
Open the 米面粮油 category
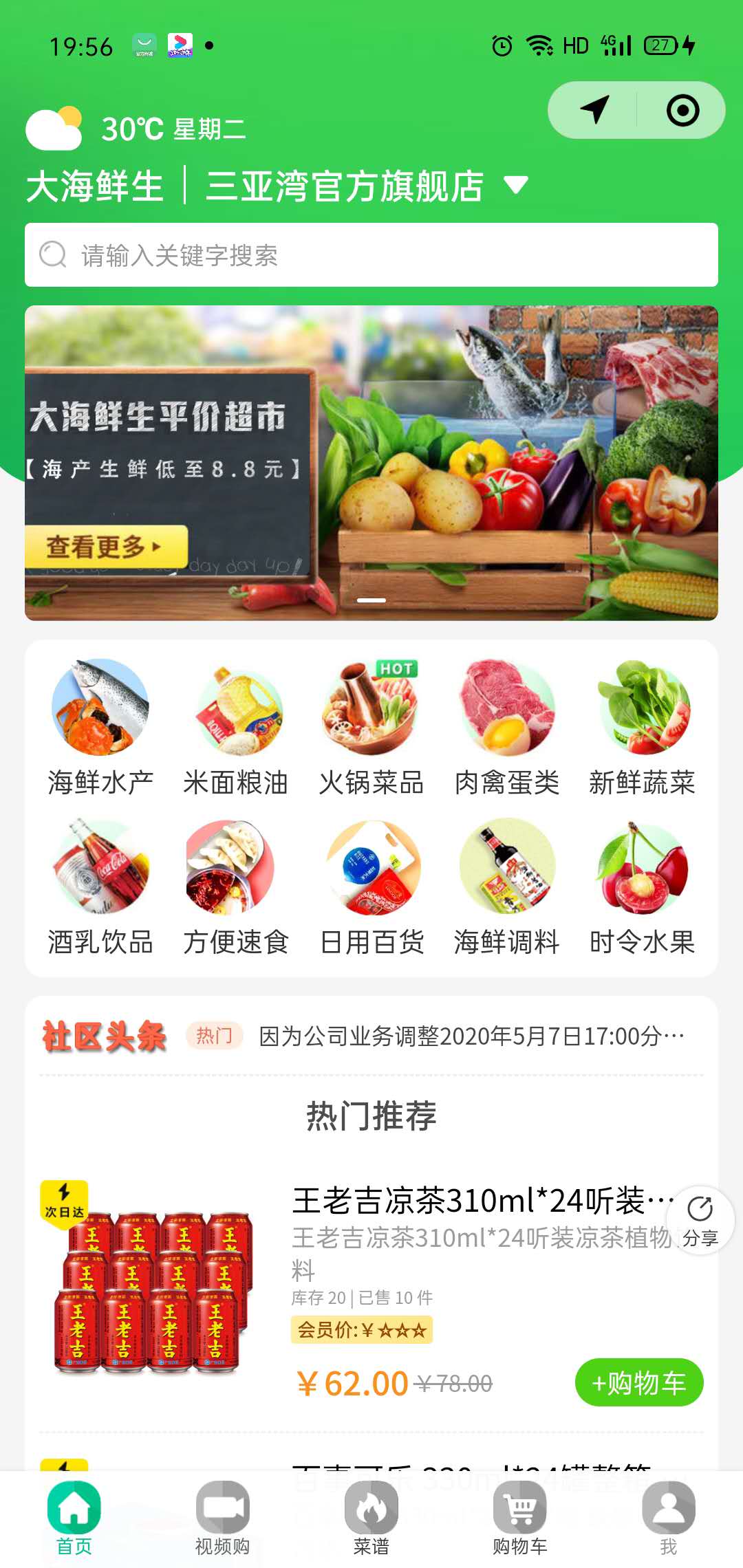tap(236, 728)
